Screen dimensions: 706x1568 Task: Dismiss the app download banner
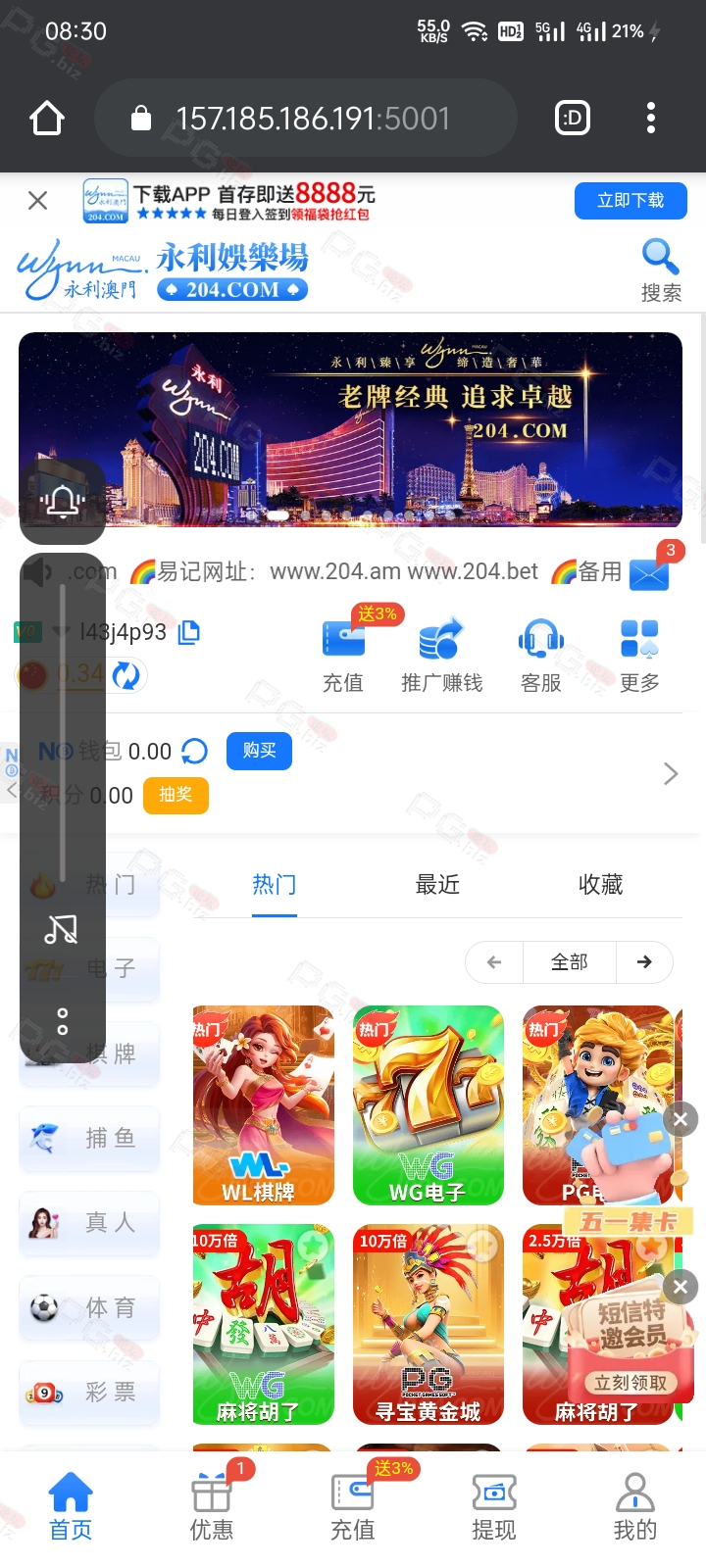click(x=38, y=201)
